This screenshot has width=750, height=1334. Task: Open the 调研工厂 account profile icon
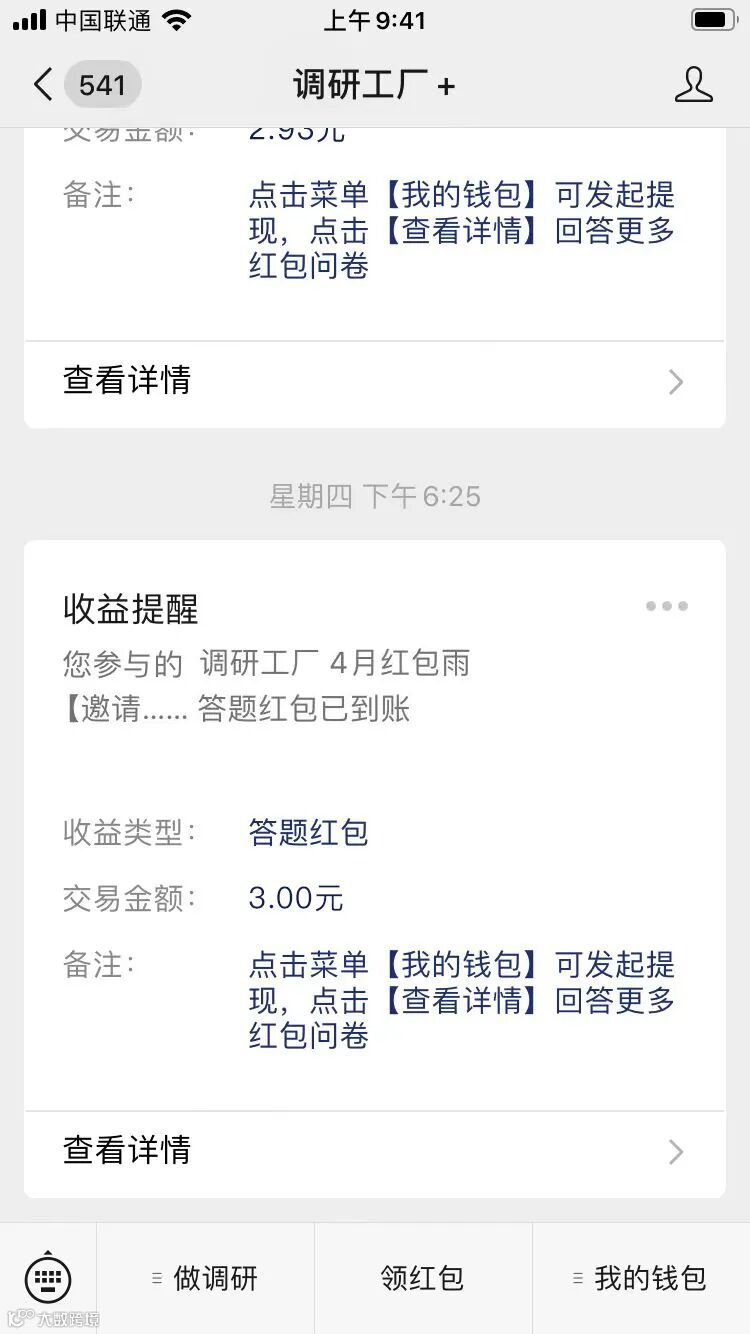click(693, 85)
